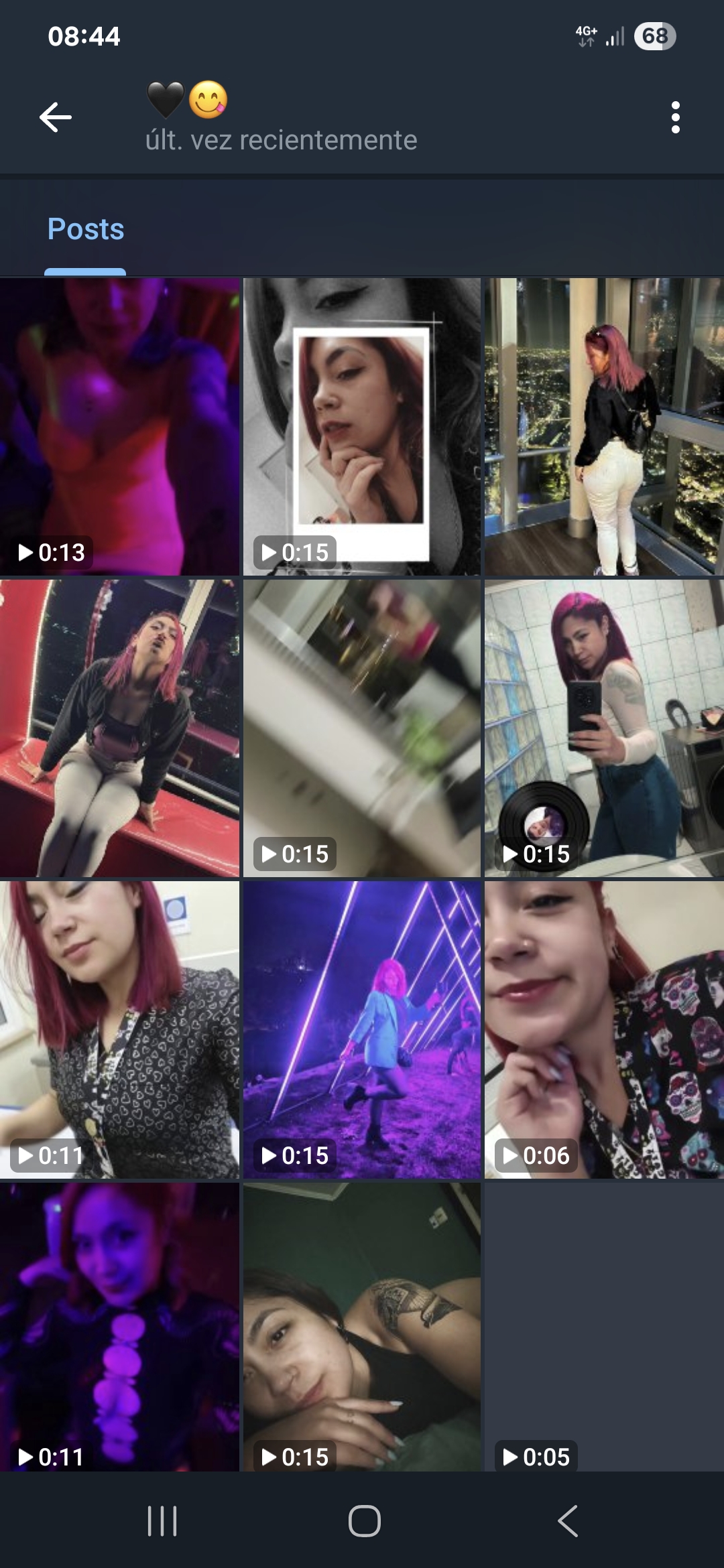This screenshot has width=724, height=1568.
Task: Tap the play icon on the 0:05 video
Action: 509,1457
